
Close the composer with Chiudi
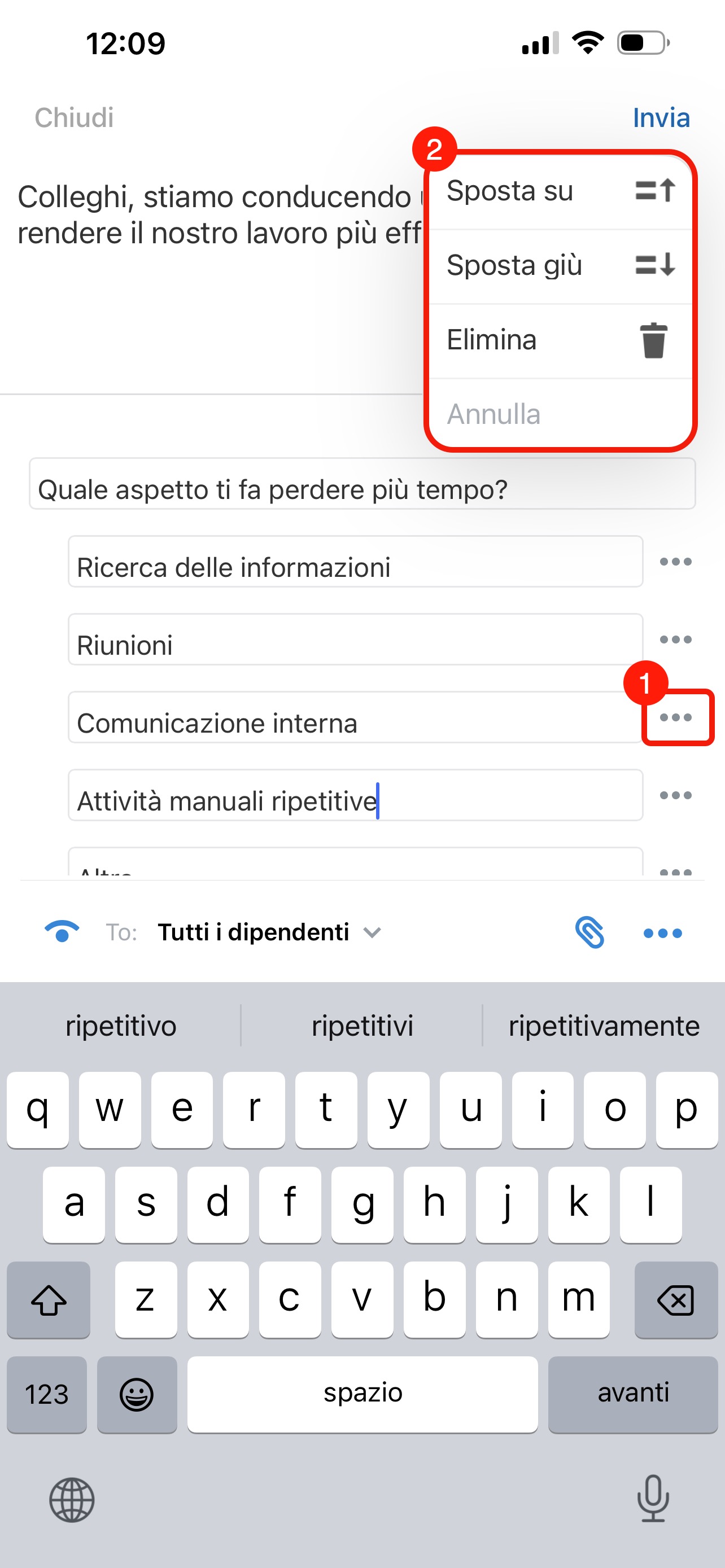(73, 117)
